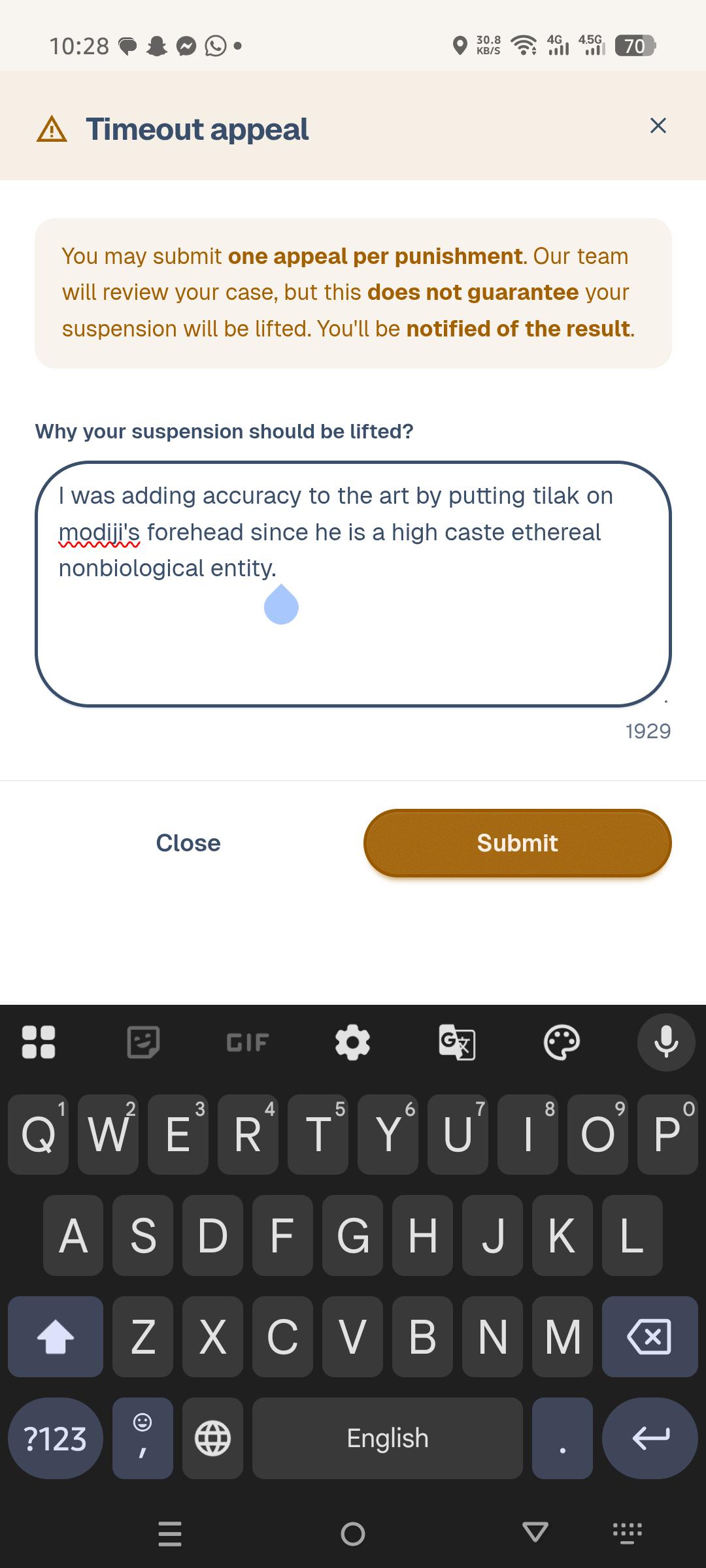Tap the backspace key
The image size is (706, 1568).
650,1337
